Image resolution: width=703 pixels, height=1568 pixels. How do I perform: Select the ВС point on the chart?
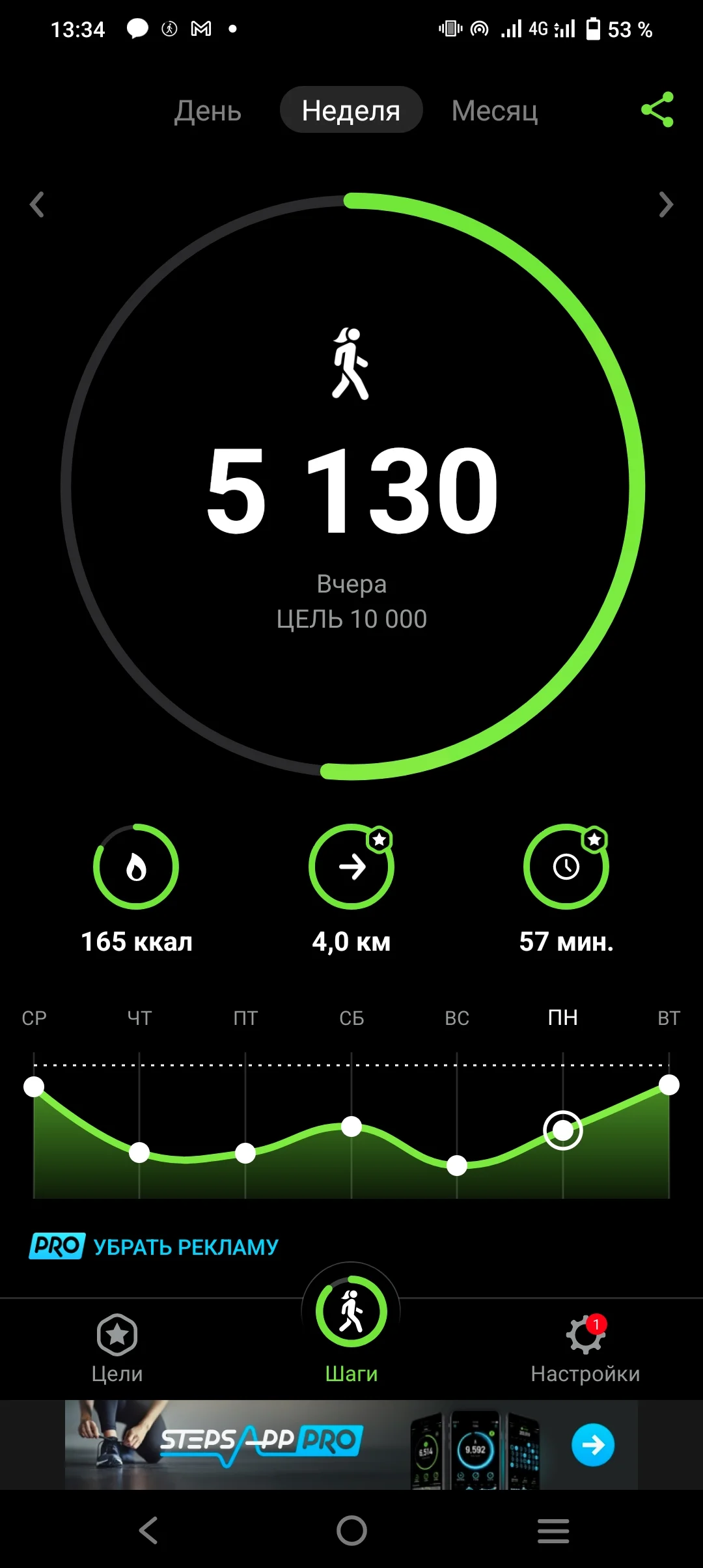(457, 1165)
